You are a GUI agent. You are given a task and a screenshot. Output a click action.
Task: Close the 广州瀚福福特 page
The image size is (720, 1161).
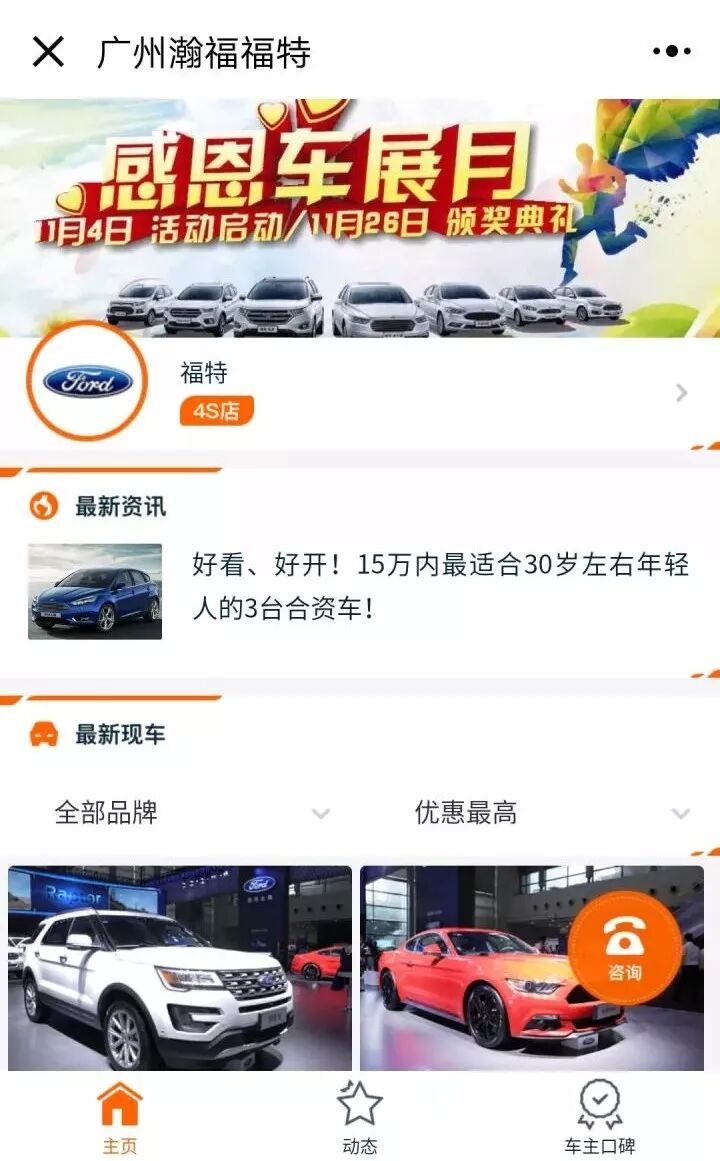click(x=48, y=51)
